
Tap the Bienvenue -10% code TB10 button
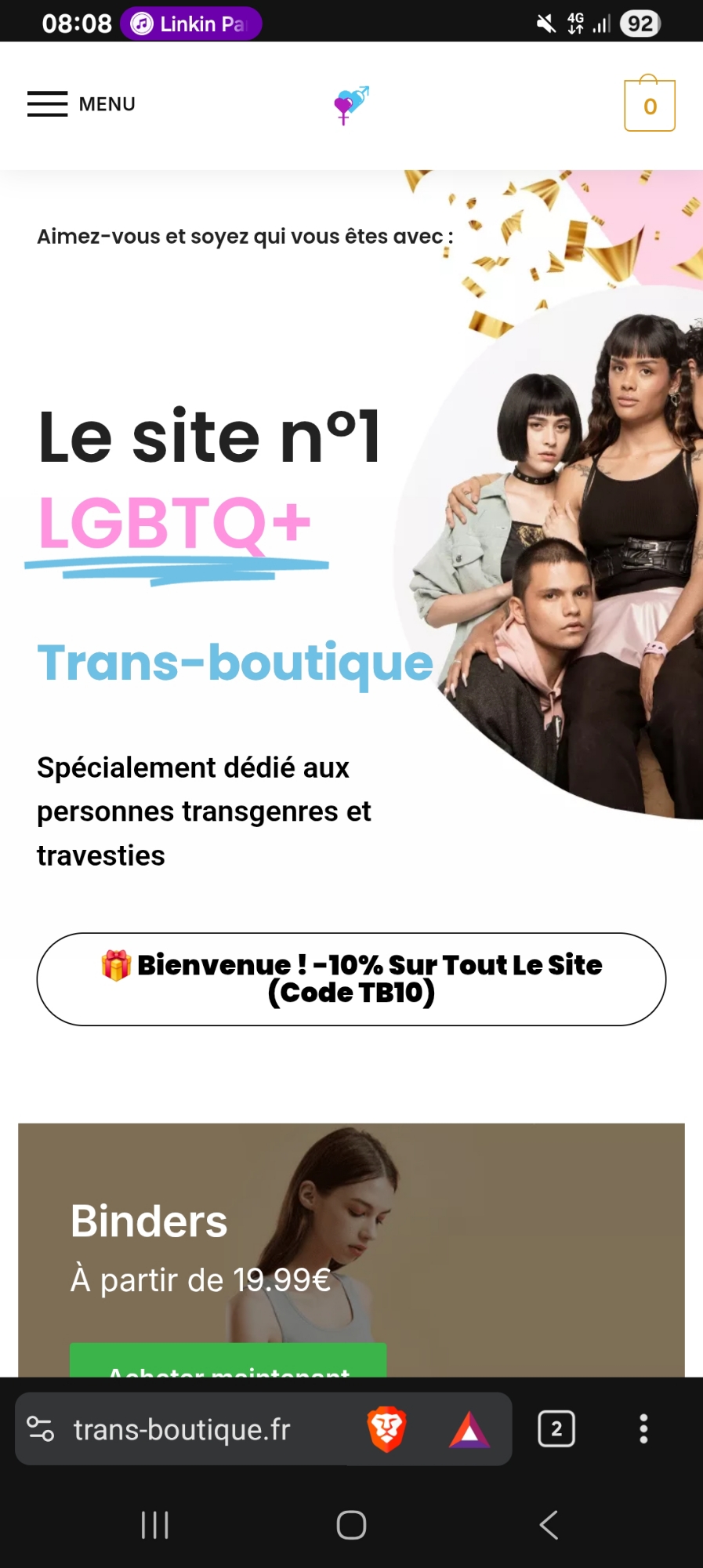tap(351, 978)
